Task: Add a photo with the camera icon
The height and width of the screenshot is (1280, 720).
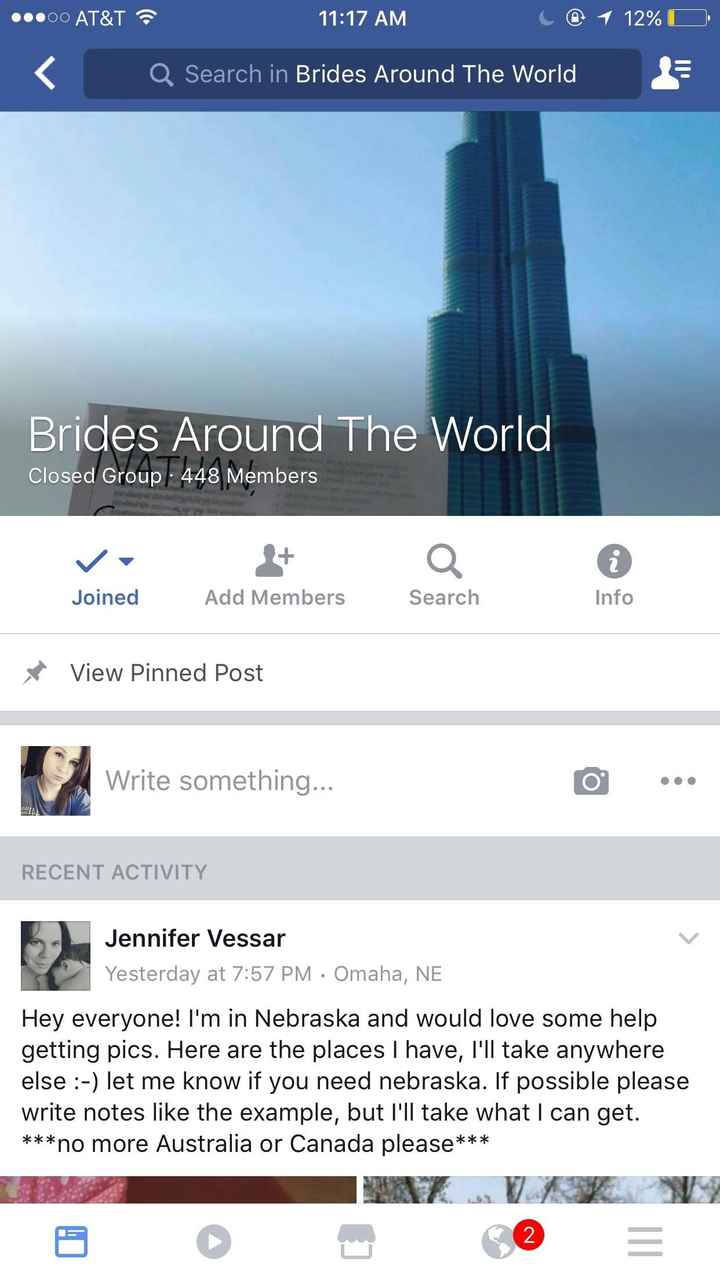Action: (591, 781)
